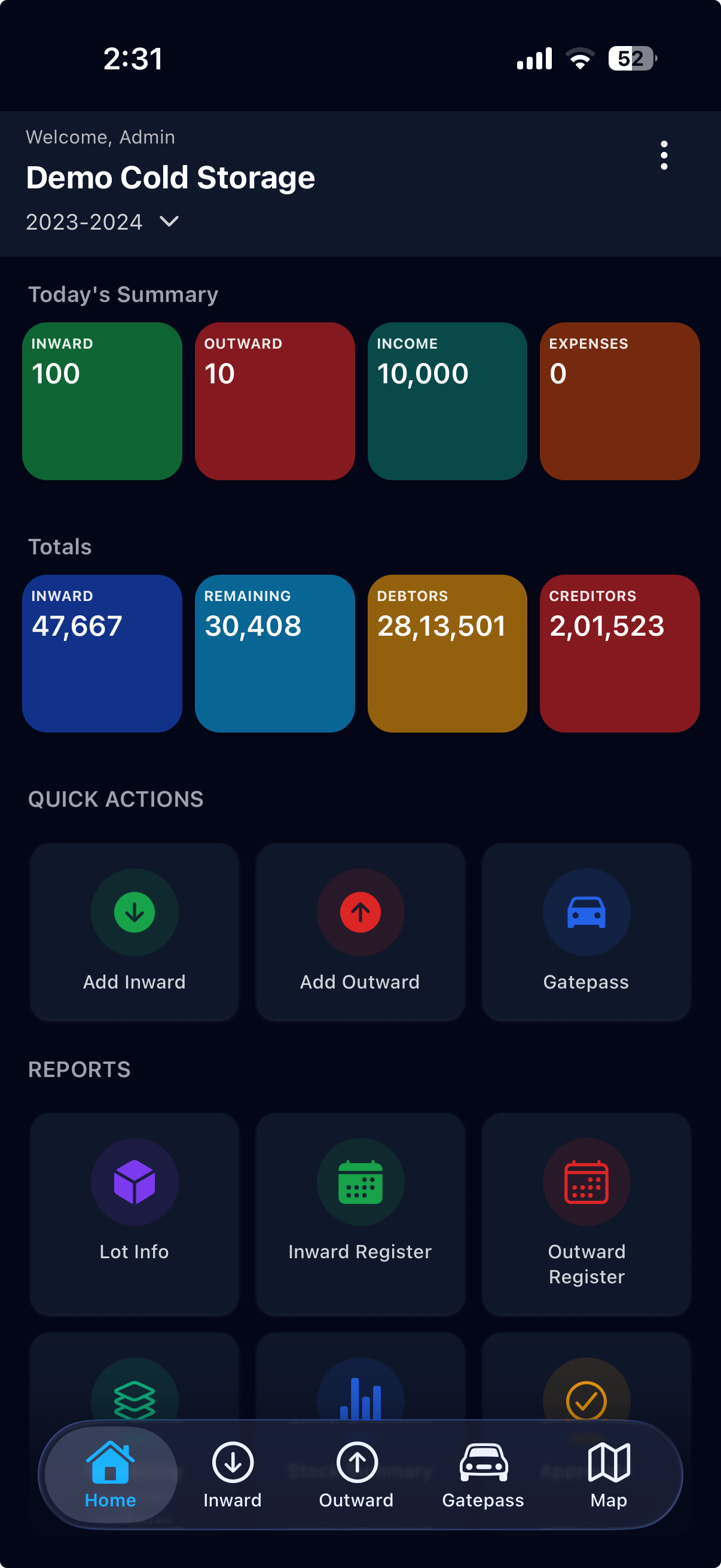This screenshot has height=1568, width=721.
Task: Open the INCOME card showing 10,000
Action: pyautogui.click(x=447, y=401)
